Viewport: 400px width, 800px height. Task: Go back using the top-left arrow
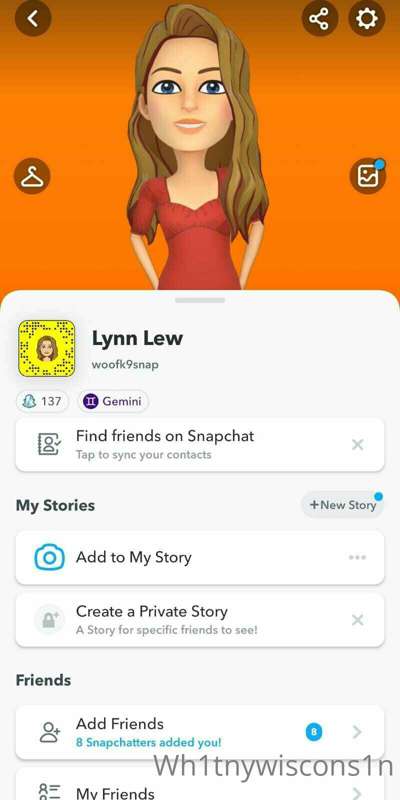[x=33, y=19]
